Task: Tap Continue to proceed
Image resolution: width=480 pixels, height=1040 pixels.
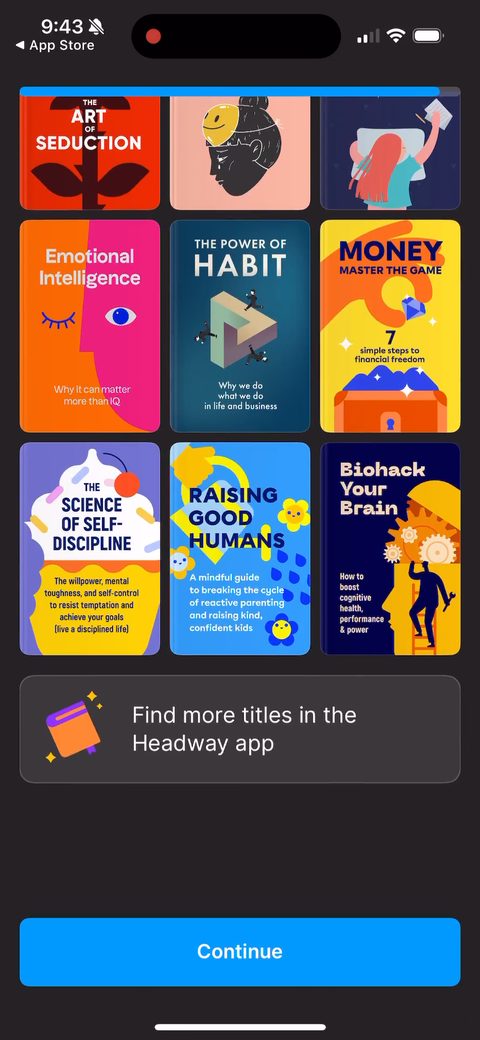Action: click(x=239, y=951)
